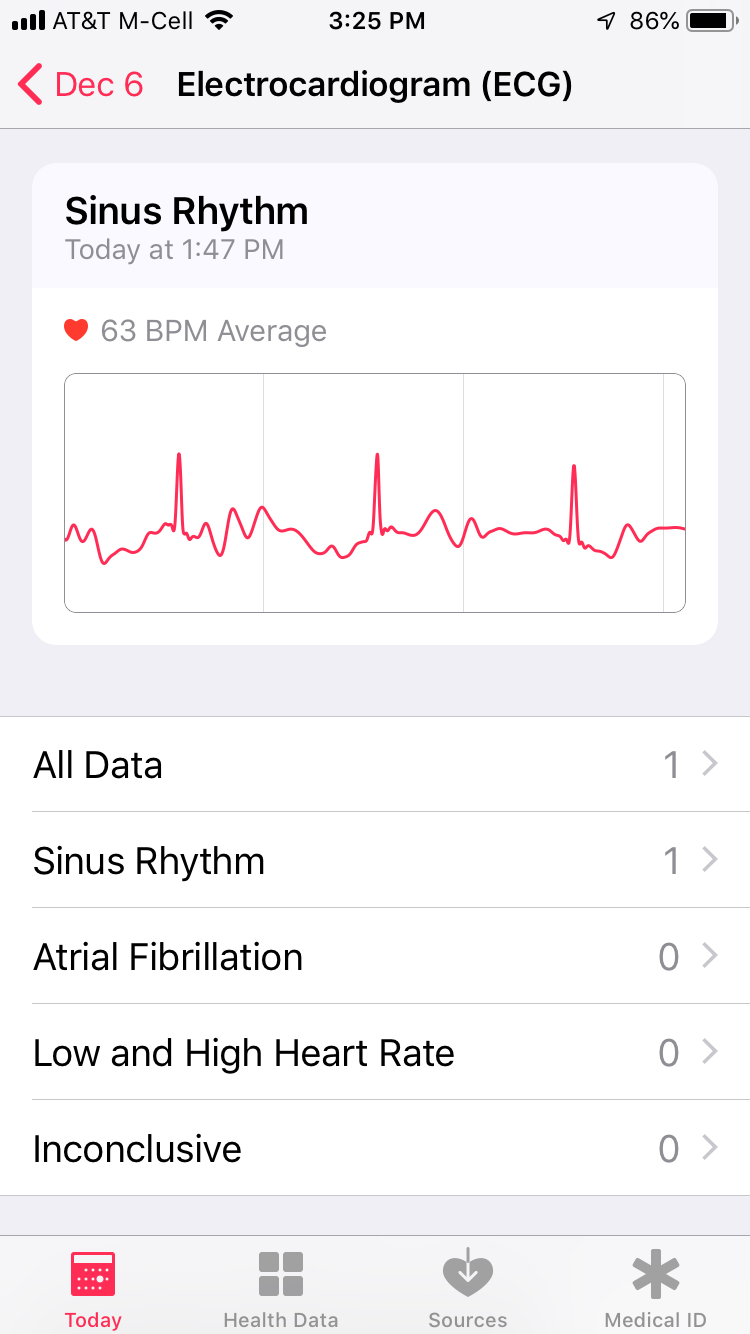Open Atrial Fibrillation results
Image resolution: width=750 pixels, height=1334 pixels.
(x=375, y=957)
